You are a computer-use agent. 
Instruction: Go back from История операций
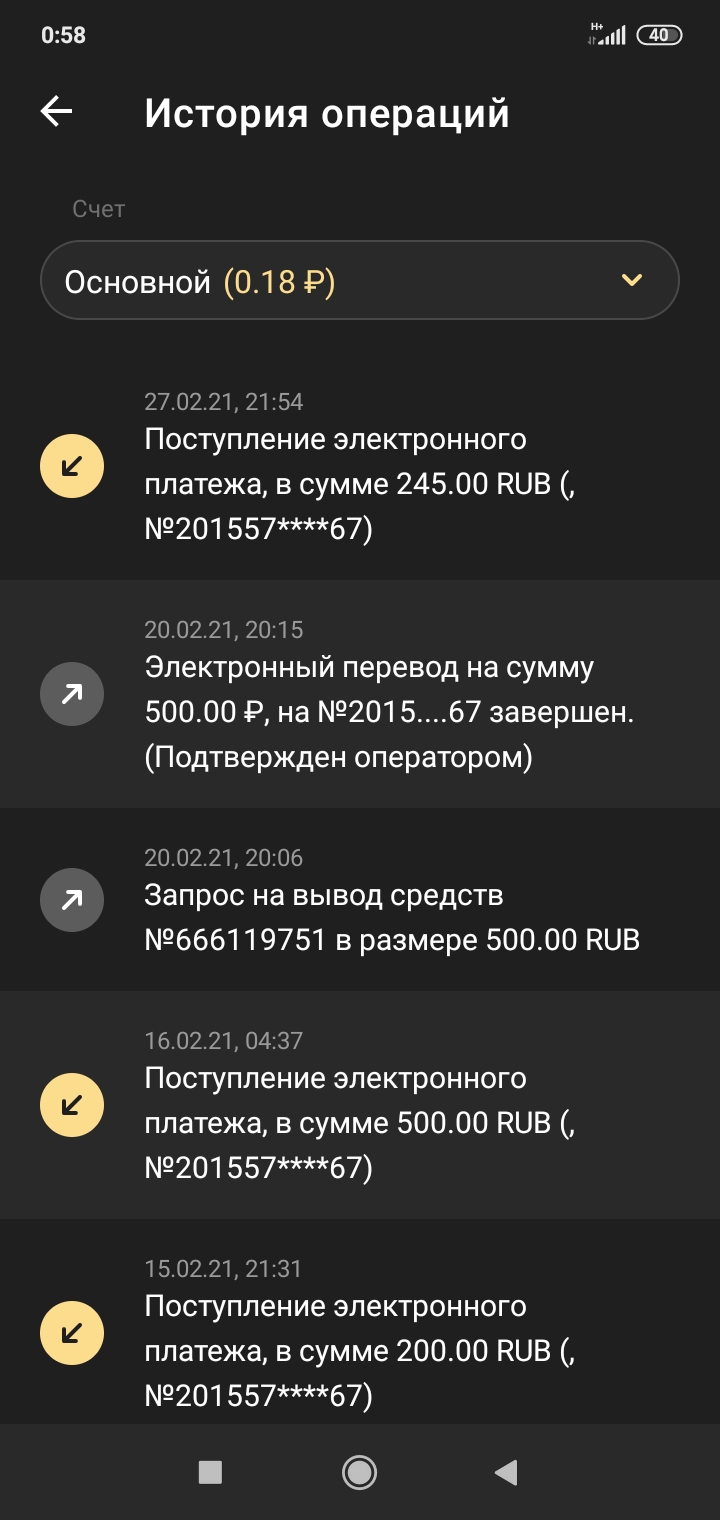(57, 112)
